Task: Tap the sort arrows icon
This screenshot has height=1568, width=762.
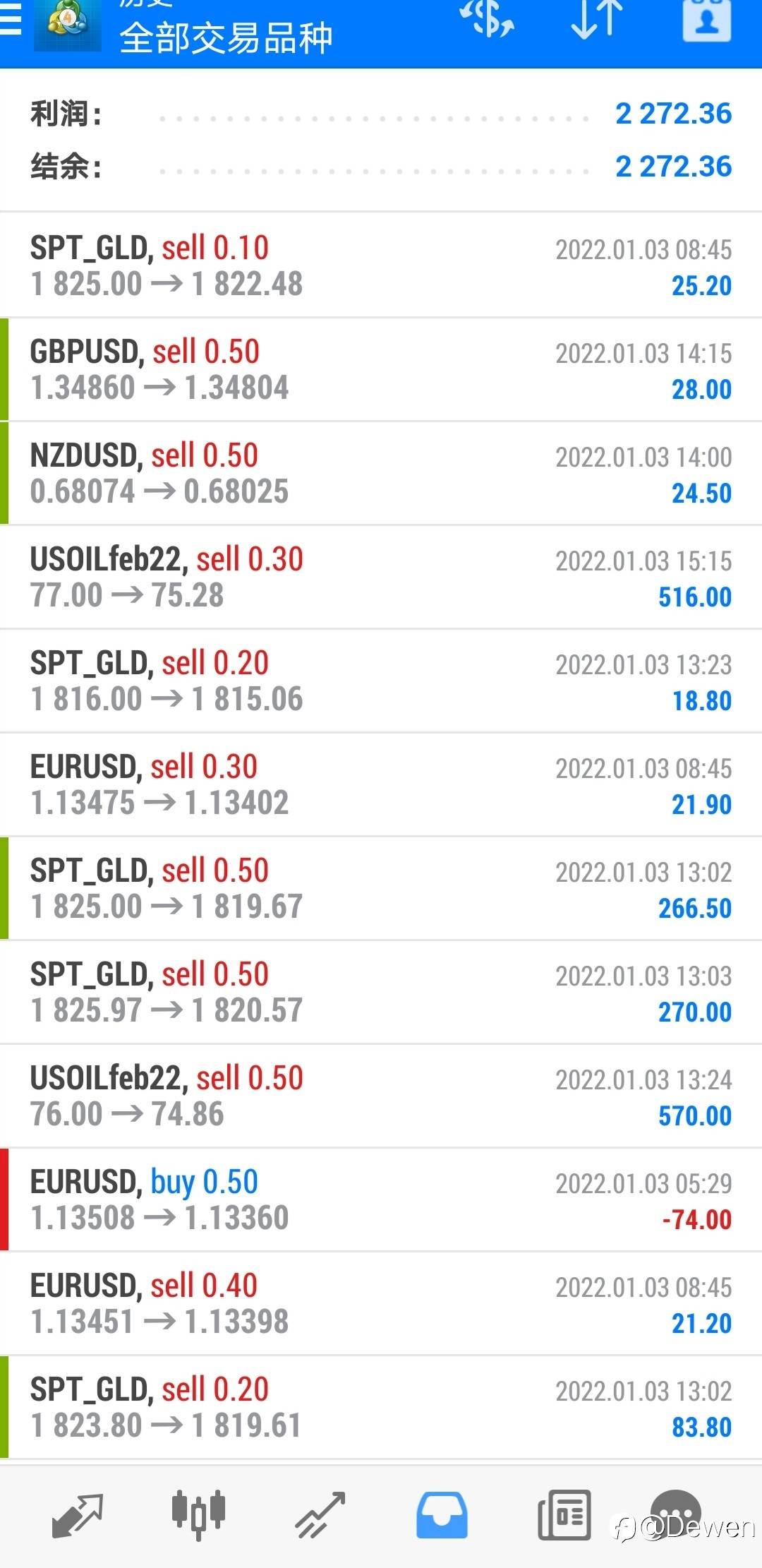Action: (x=597, y=18)
